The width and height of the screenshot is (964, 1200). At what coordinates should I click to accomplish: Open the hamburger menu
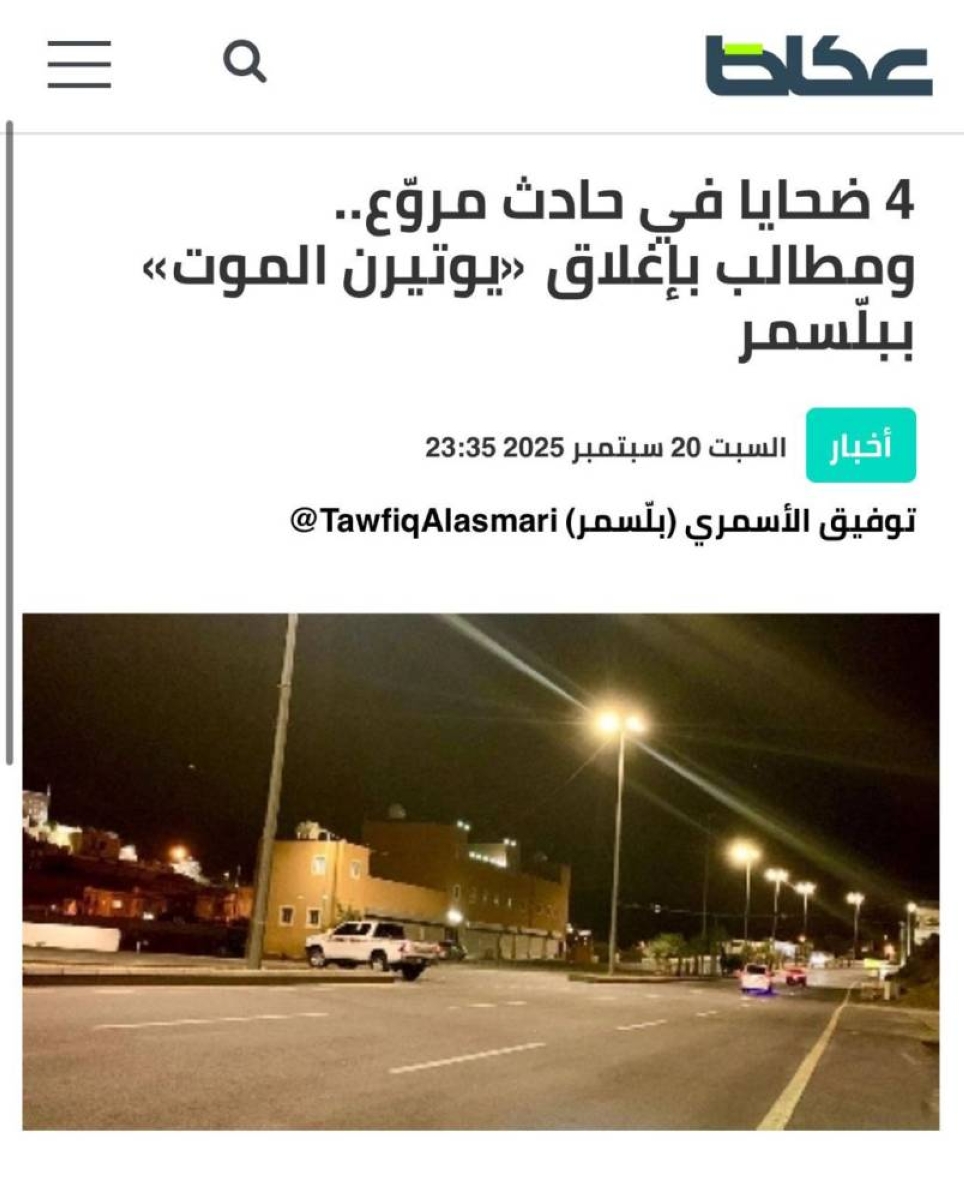[79, 65]
